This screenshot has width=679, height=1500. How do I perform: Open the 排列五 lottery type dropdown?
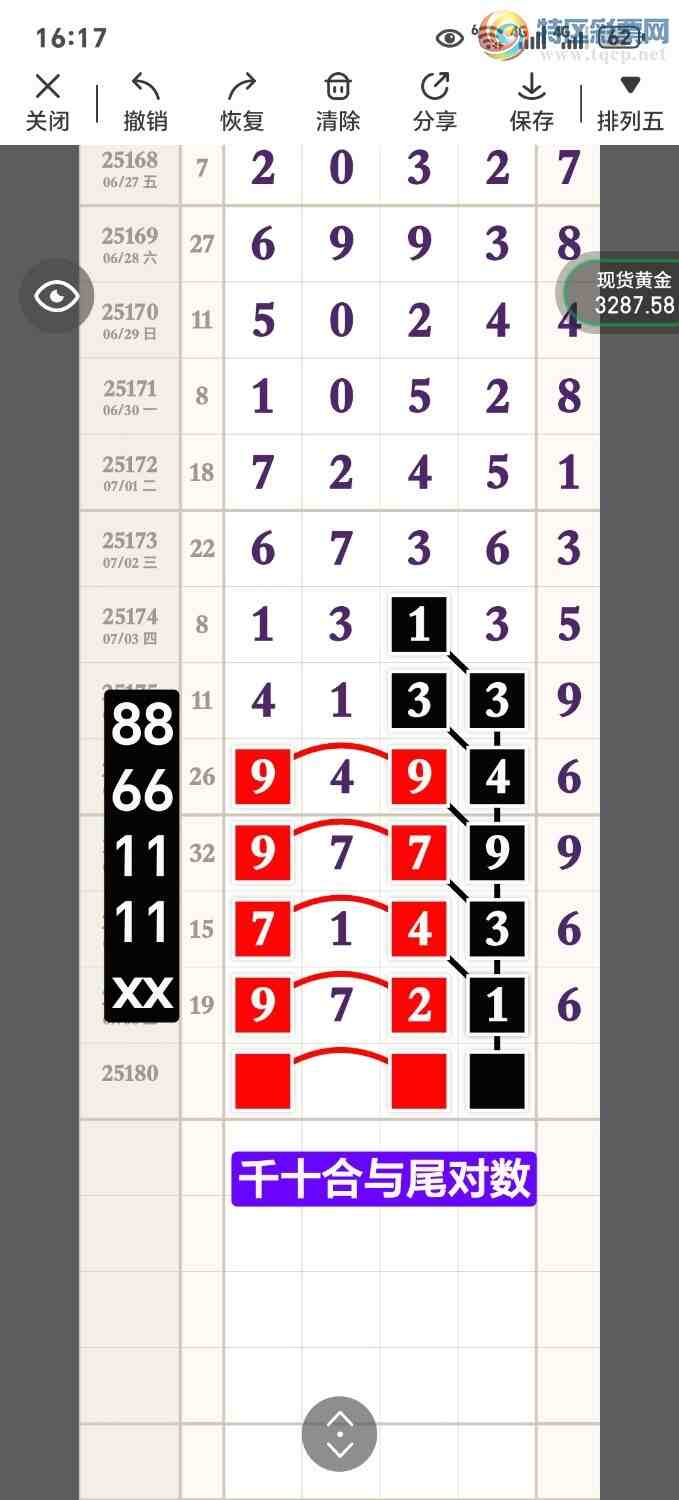pos(630,102)
